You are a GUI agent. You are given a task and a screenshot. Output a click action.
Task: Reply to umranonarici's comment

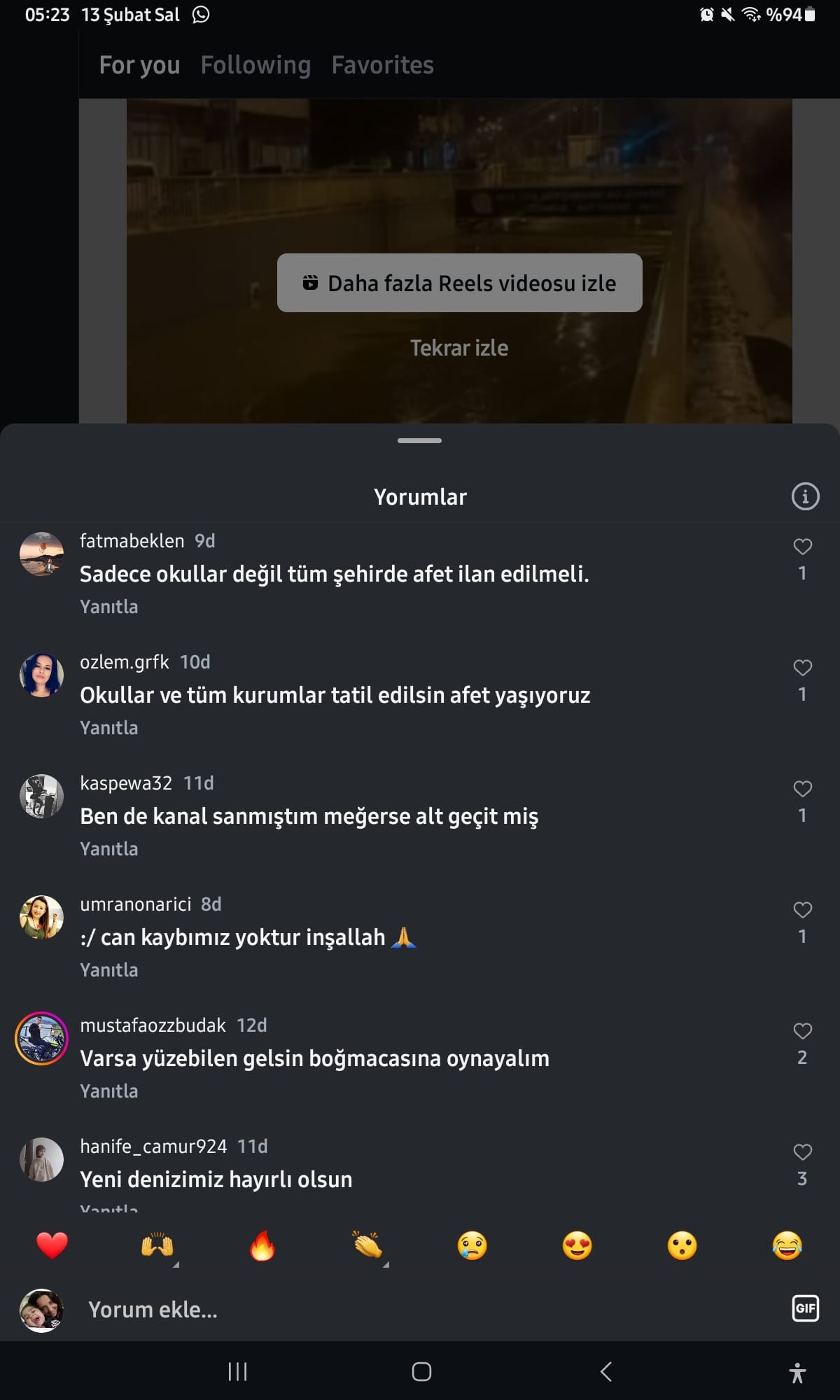[108, 970]
